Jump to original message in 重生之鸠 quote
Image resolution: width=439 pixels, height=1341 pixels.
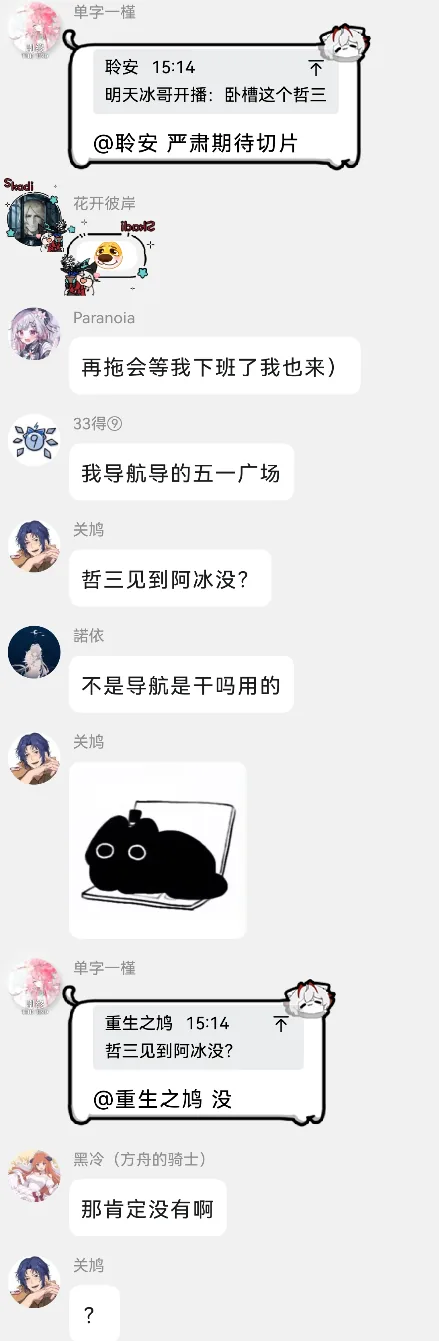(x=281, y=1025)
